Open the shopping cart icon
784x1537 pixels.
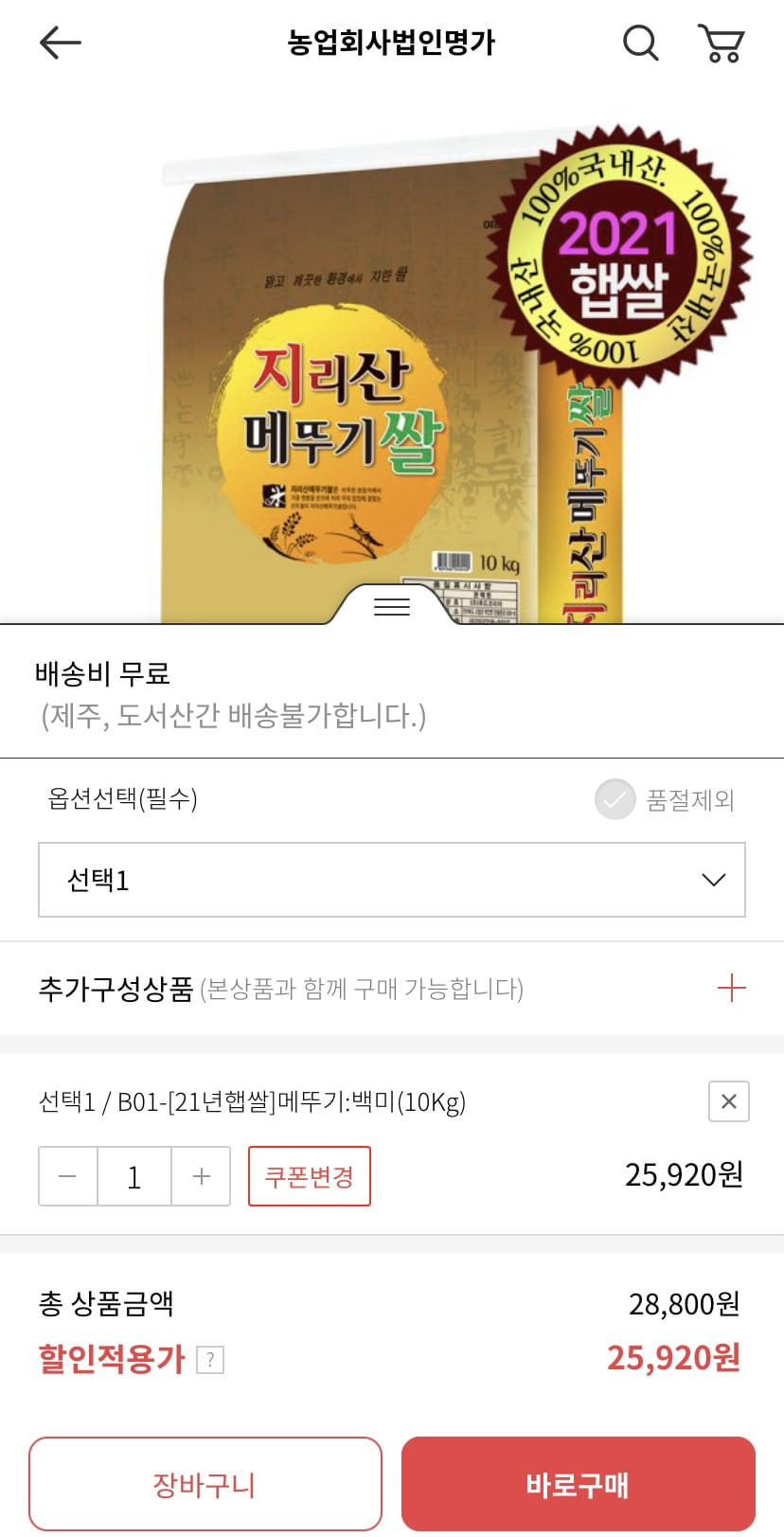[722, 44]
